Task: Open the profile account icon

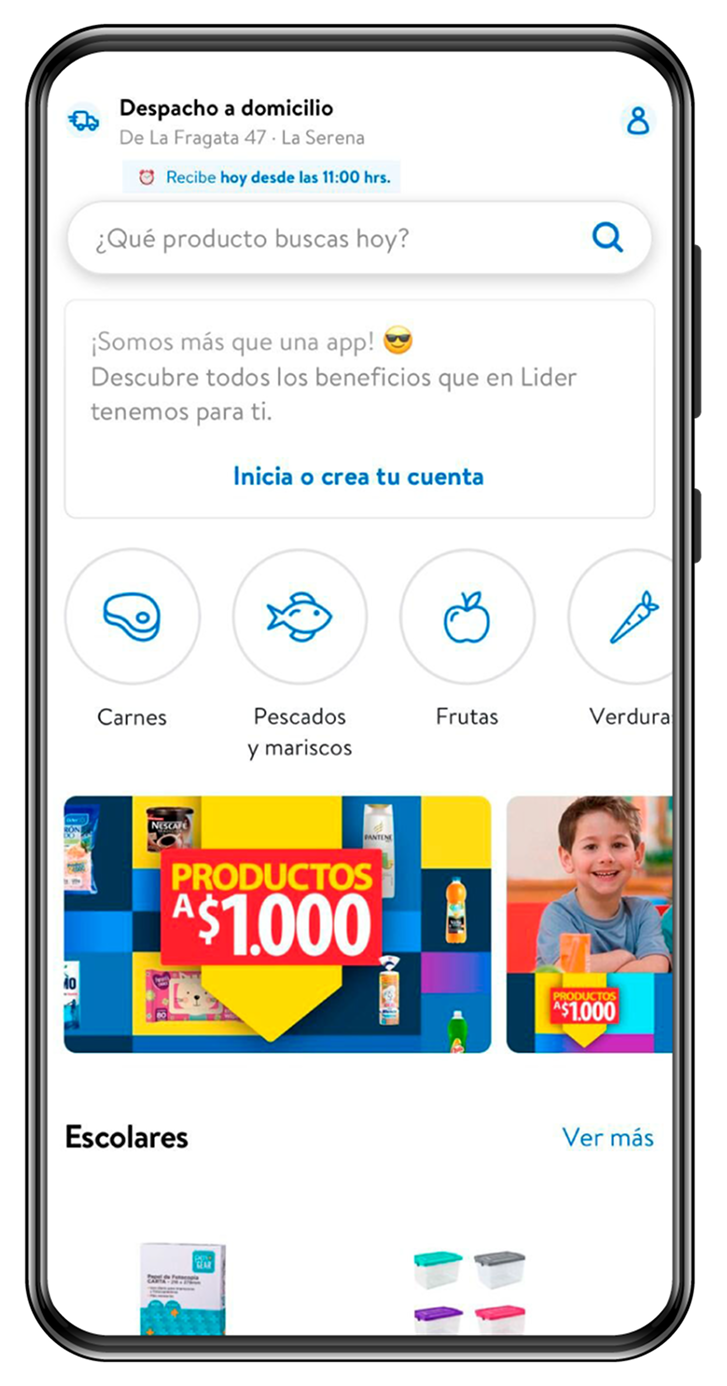Action: pyautogui.click(x=636, y=121)
